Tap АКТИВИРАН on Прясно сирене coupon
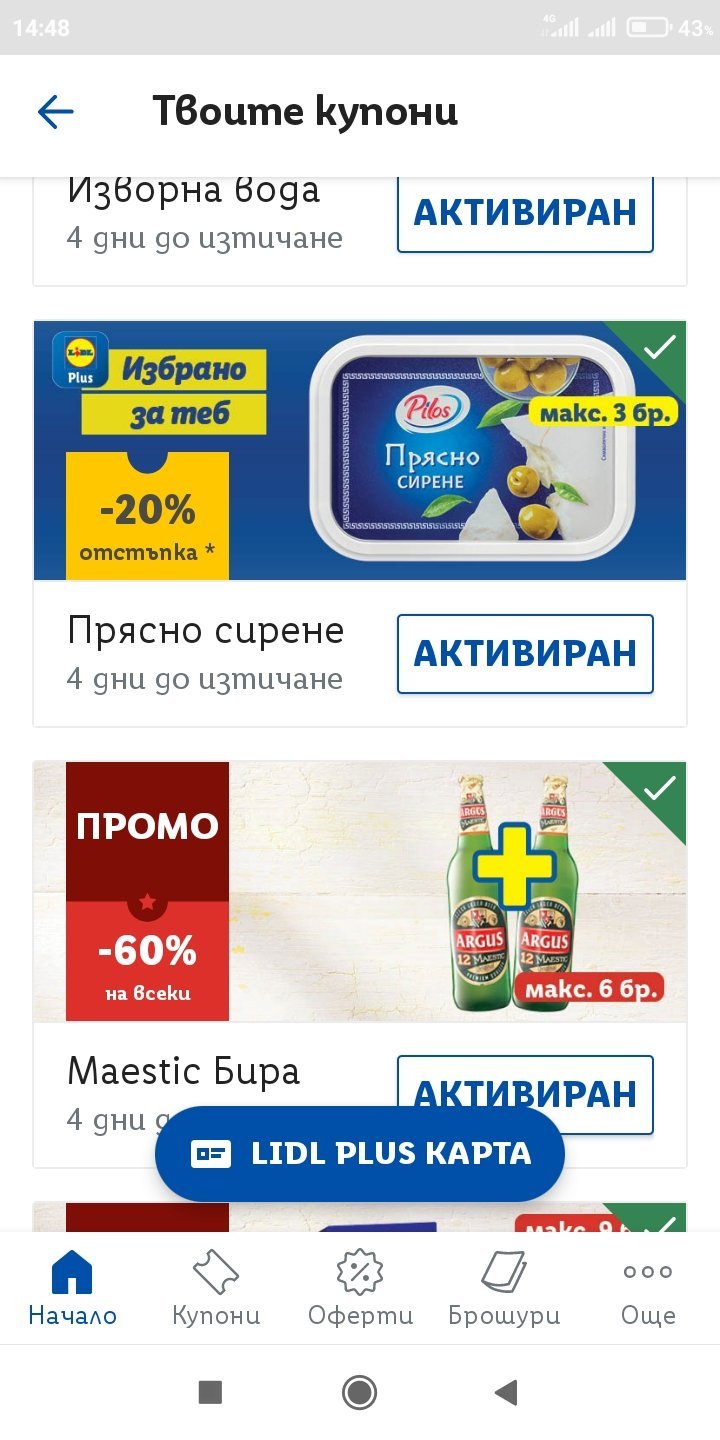 coord(525,654)
